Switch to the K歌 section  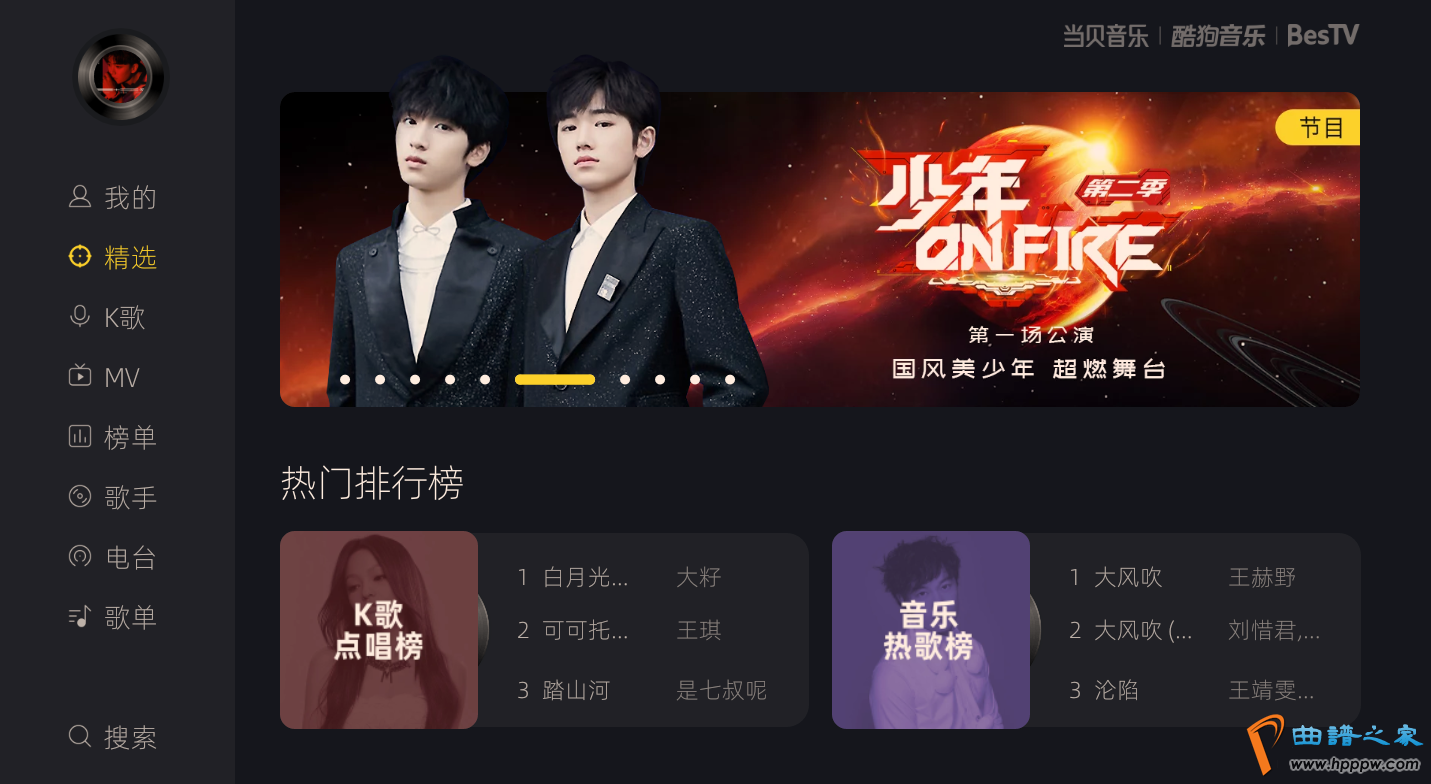click(x=108, y=317)
